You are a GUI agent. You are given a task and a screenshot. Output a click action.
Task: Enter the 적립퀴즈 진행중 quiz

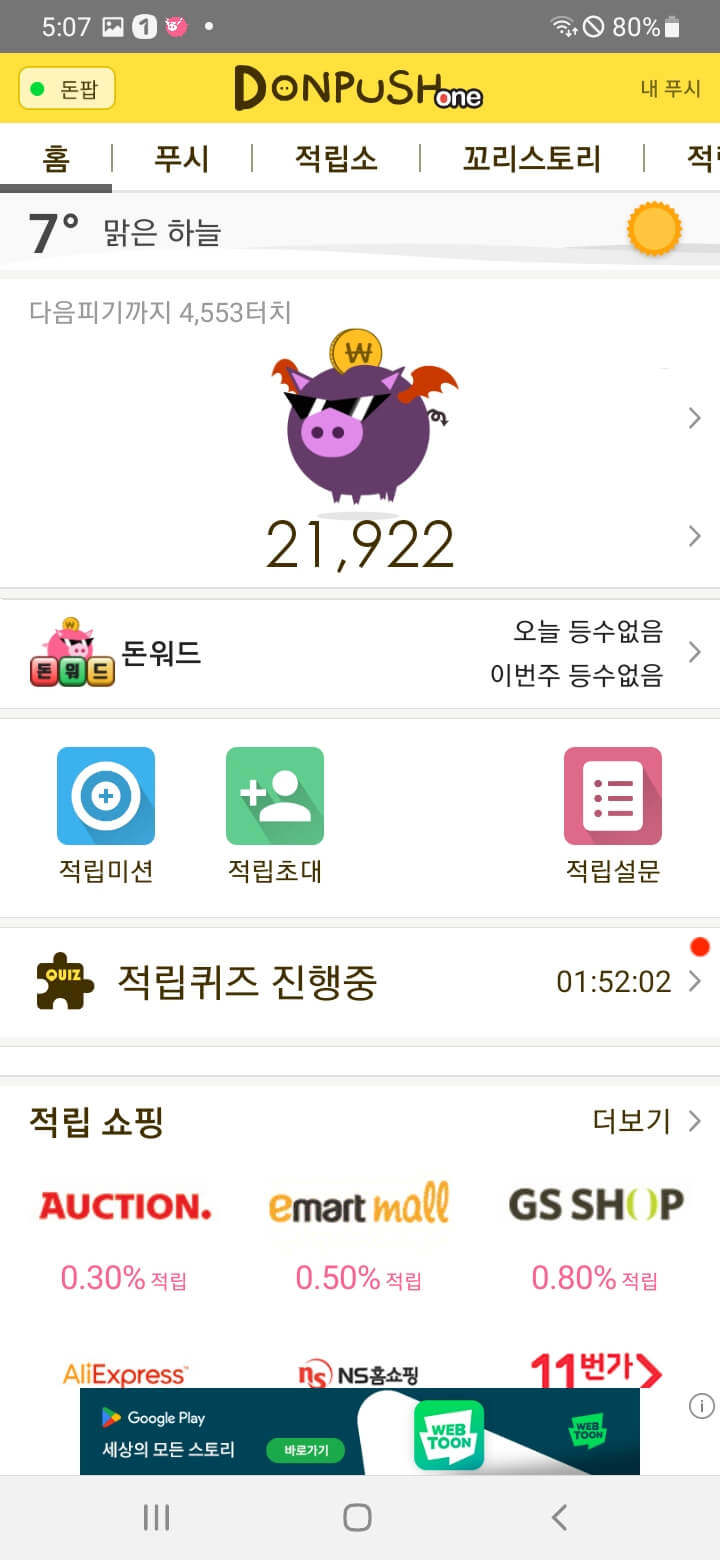click(x=360, y=982)
